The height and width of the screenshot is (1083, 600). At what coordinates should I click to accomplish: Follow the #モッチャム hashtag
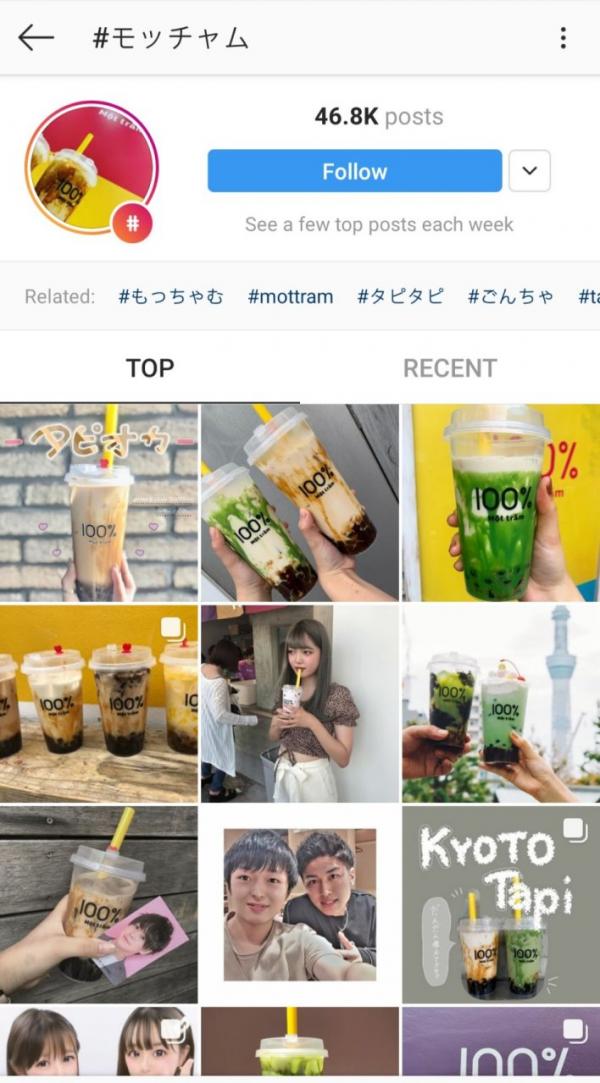[354, 171]
